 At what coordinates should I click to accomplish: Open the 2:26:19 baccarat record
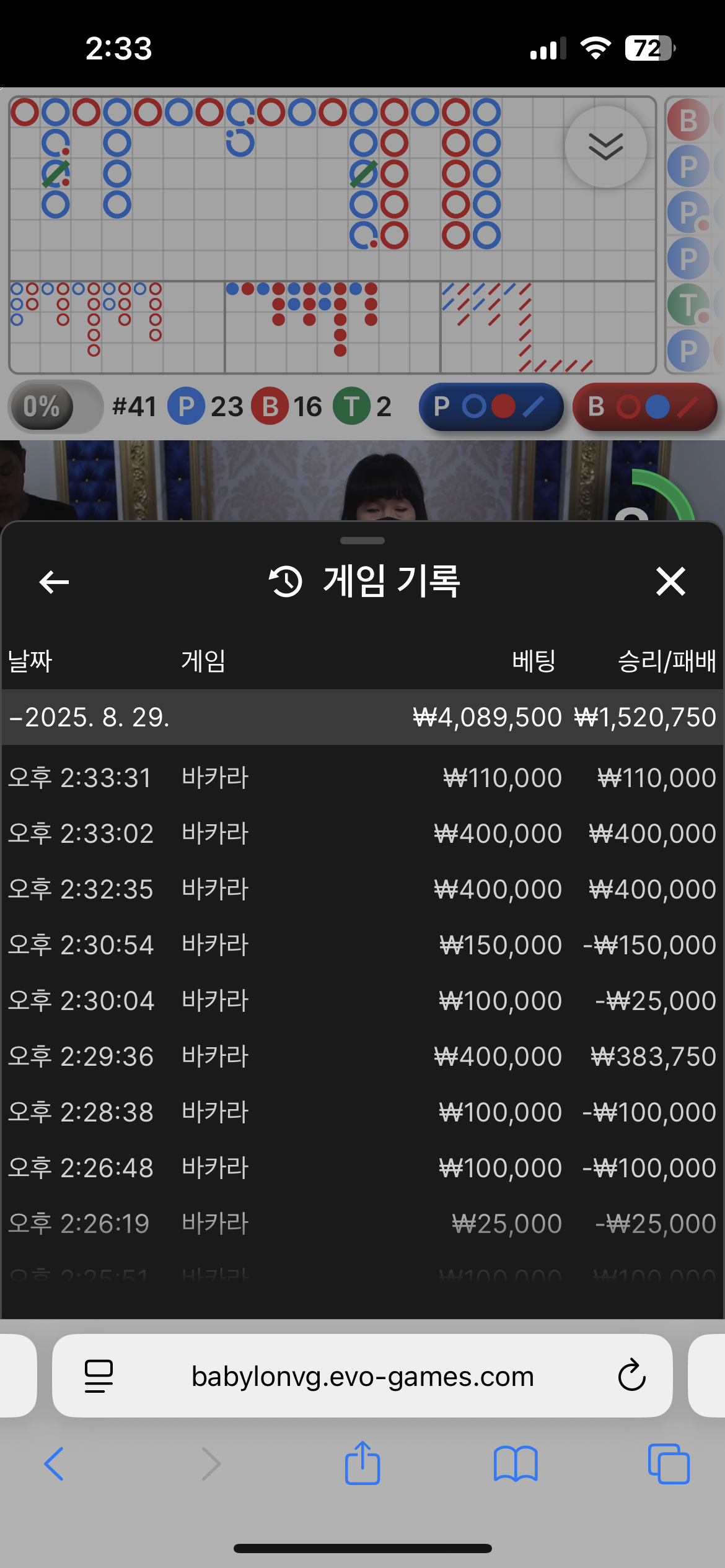[x=362, y=1224]
